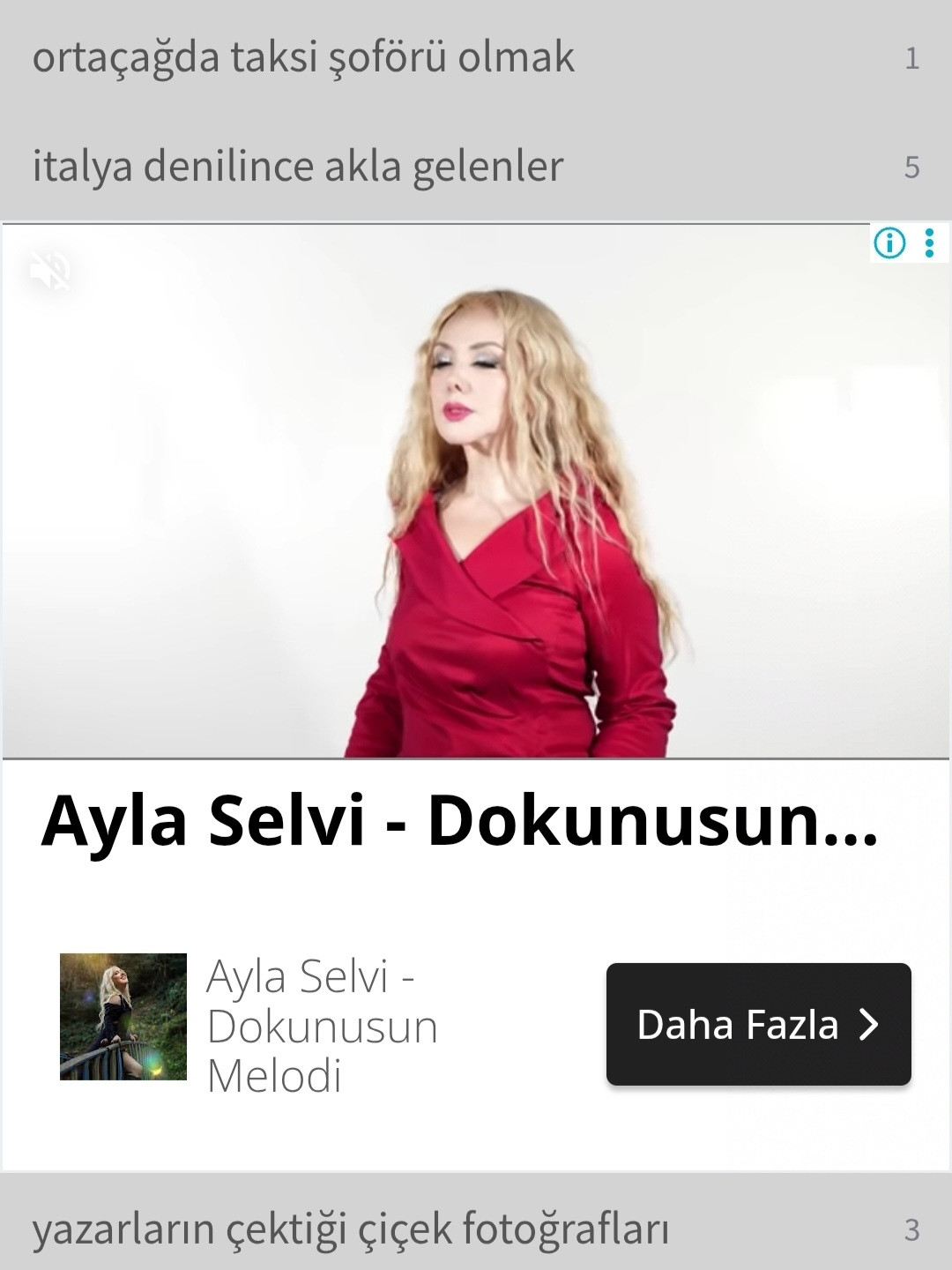
Task: Tap the 'Ayla Selvi - Dokunusun...' ad headline
Action: pos(459,821)
